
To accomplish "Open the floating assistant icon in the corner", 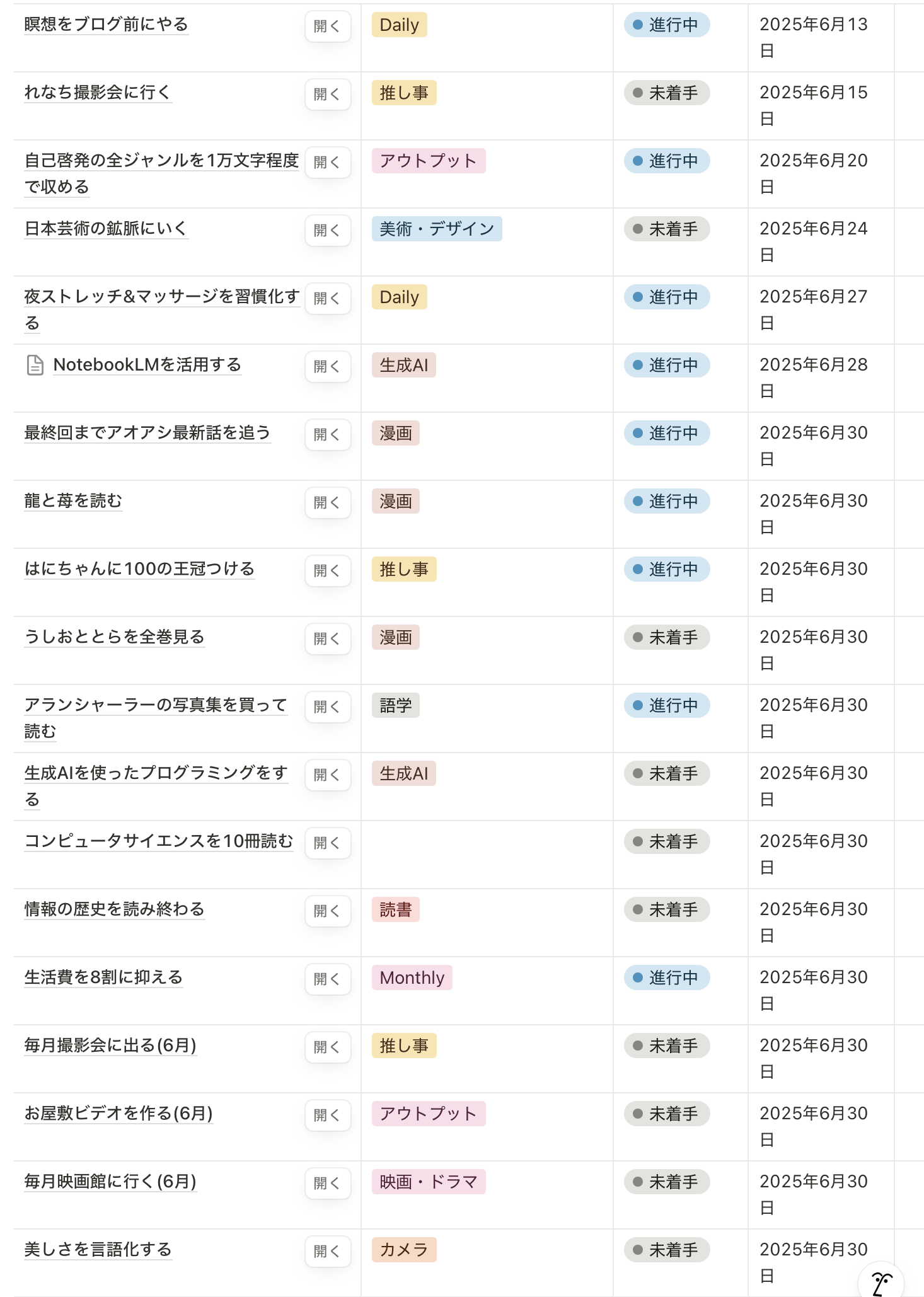I will 881,1281.
